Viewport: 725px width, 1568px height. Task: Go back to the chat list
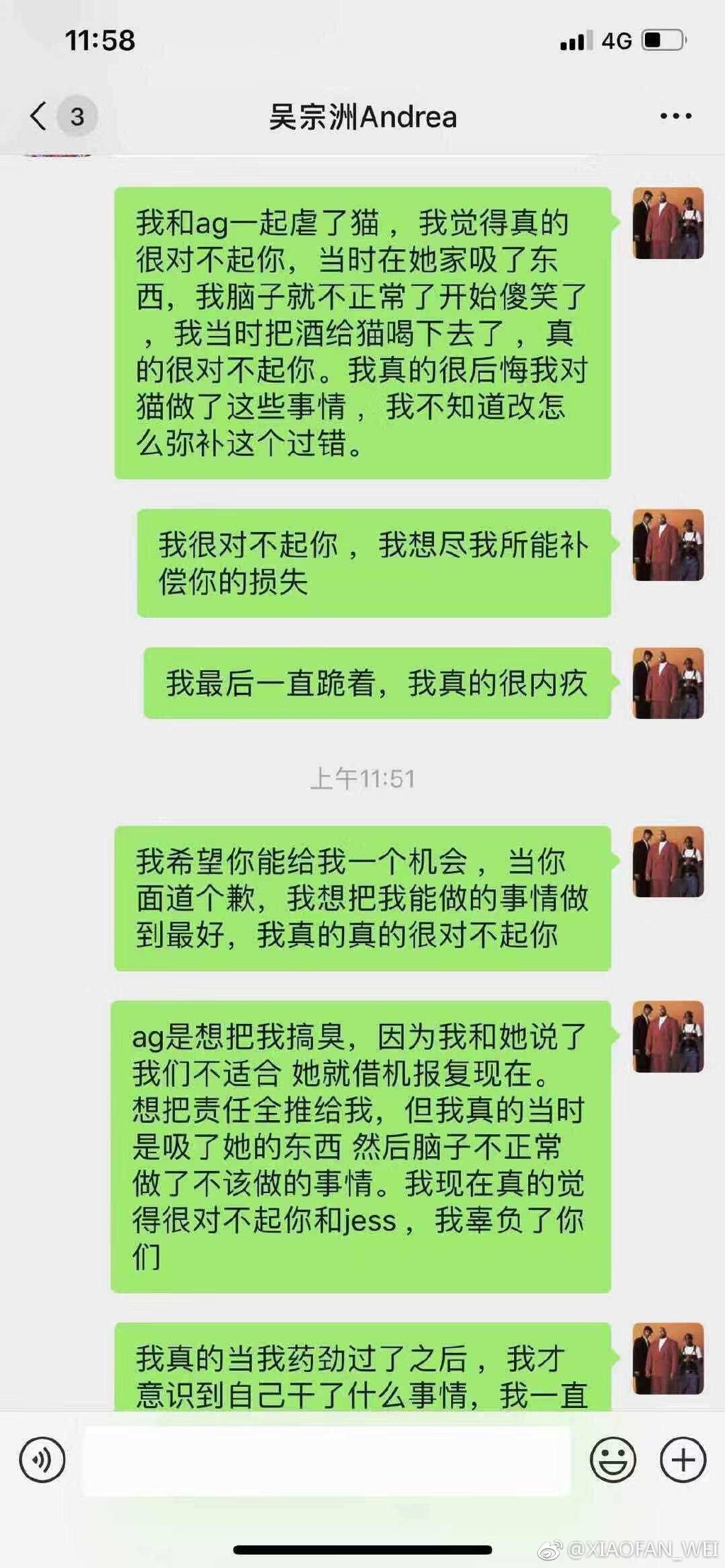pyautogui.click(x=39, y=116)
